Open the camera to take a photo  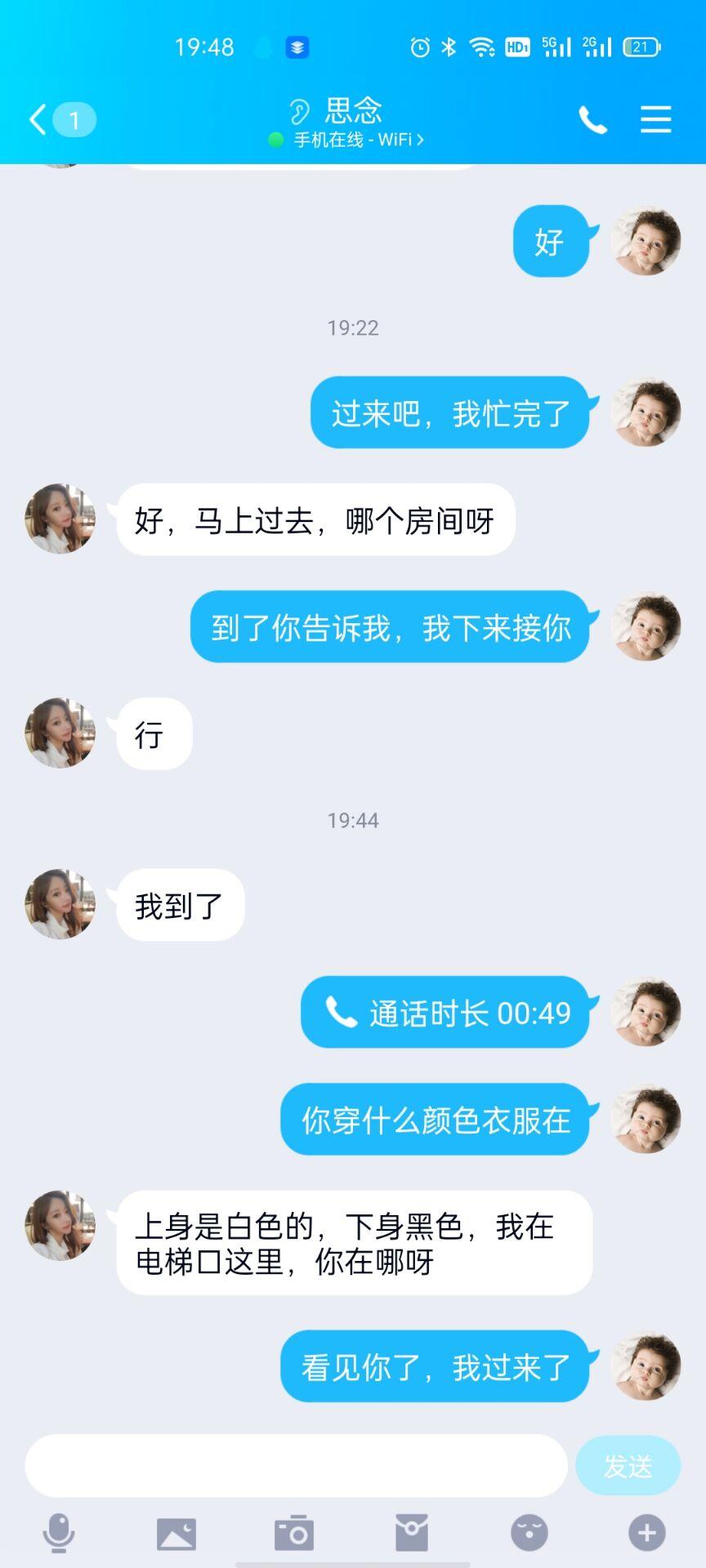[x=294, y=1533]
